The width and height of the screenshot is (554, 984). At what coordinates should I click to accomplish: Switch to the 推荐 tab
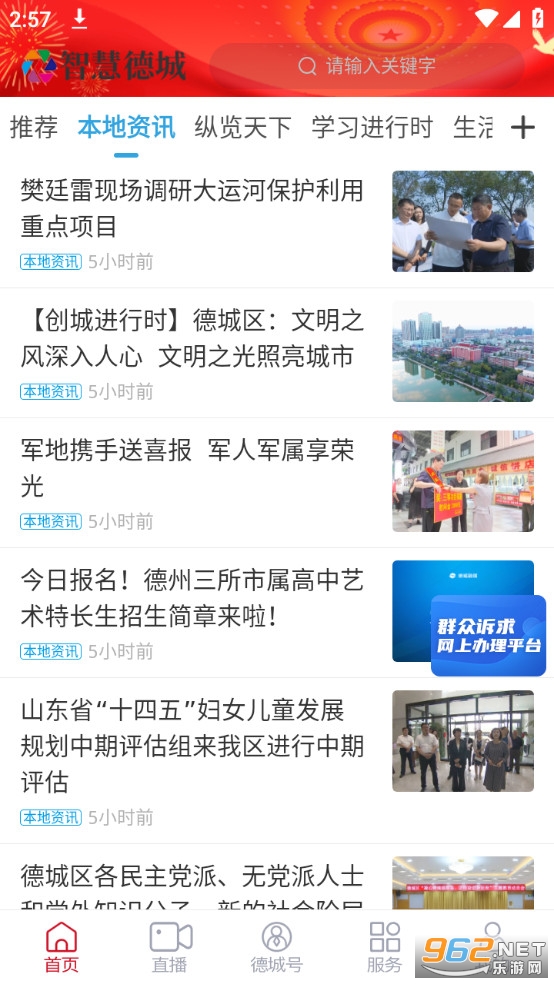[34, 127]
